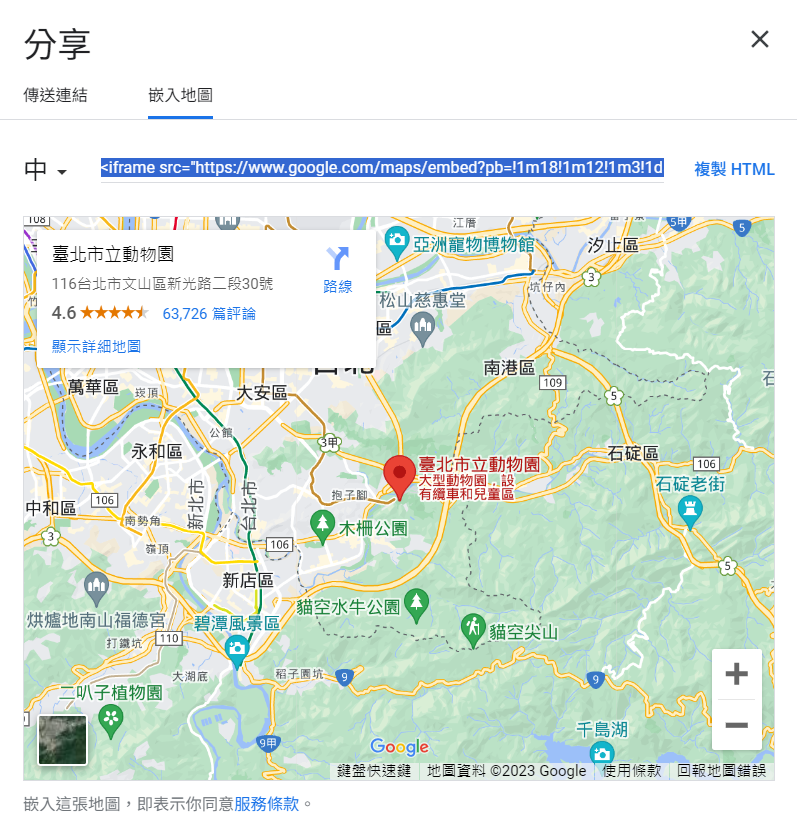
Task: Get directions via the 路線 icon
Action: 338,269
